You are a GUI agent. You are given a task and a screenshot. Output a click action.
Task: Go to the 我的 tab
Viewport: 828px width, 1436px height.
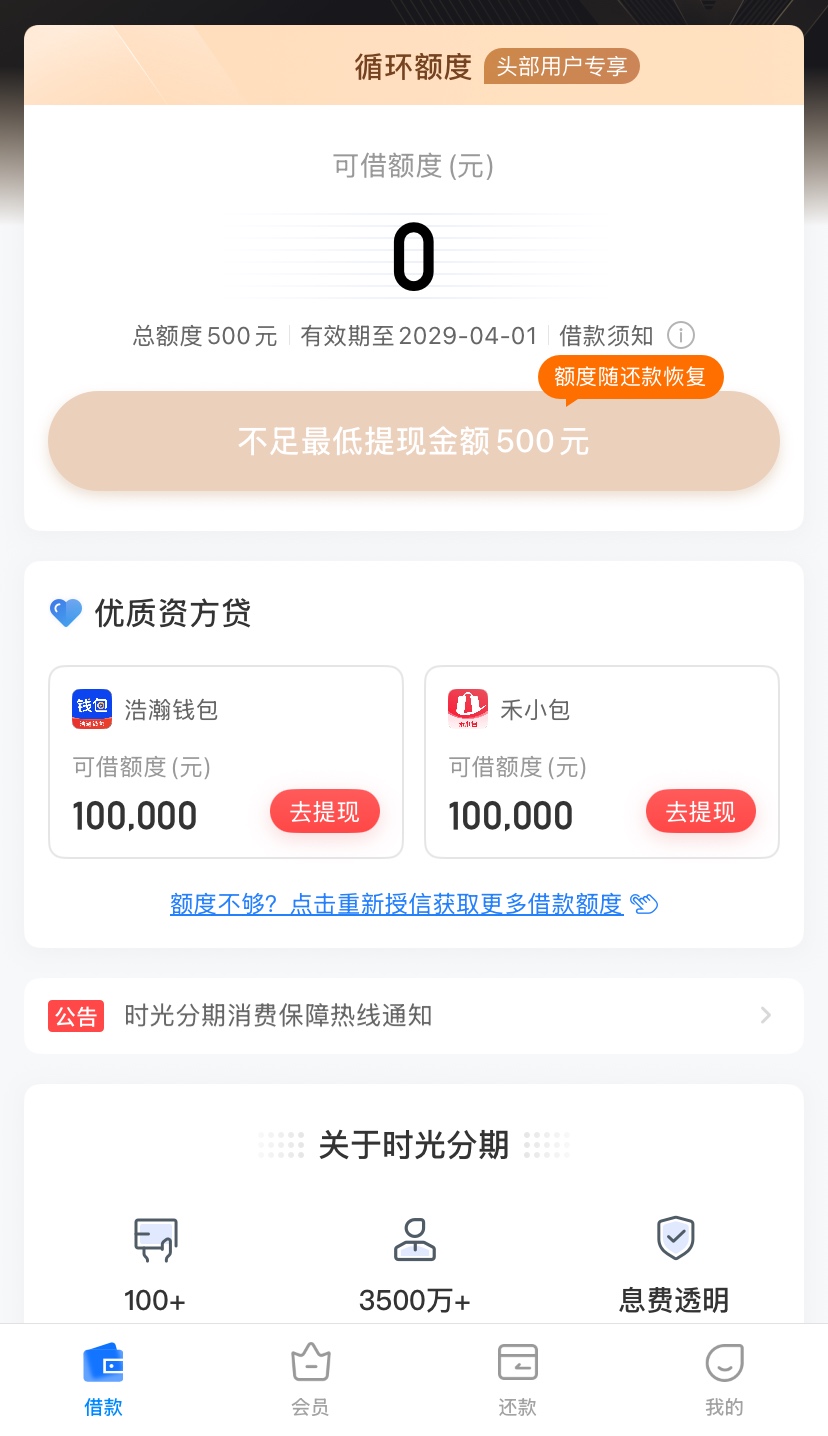(724, 1379)
